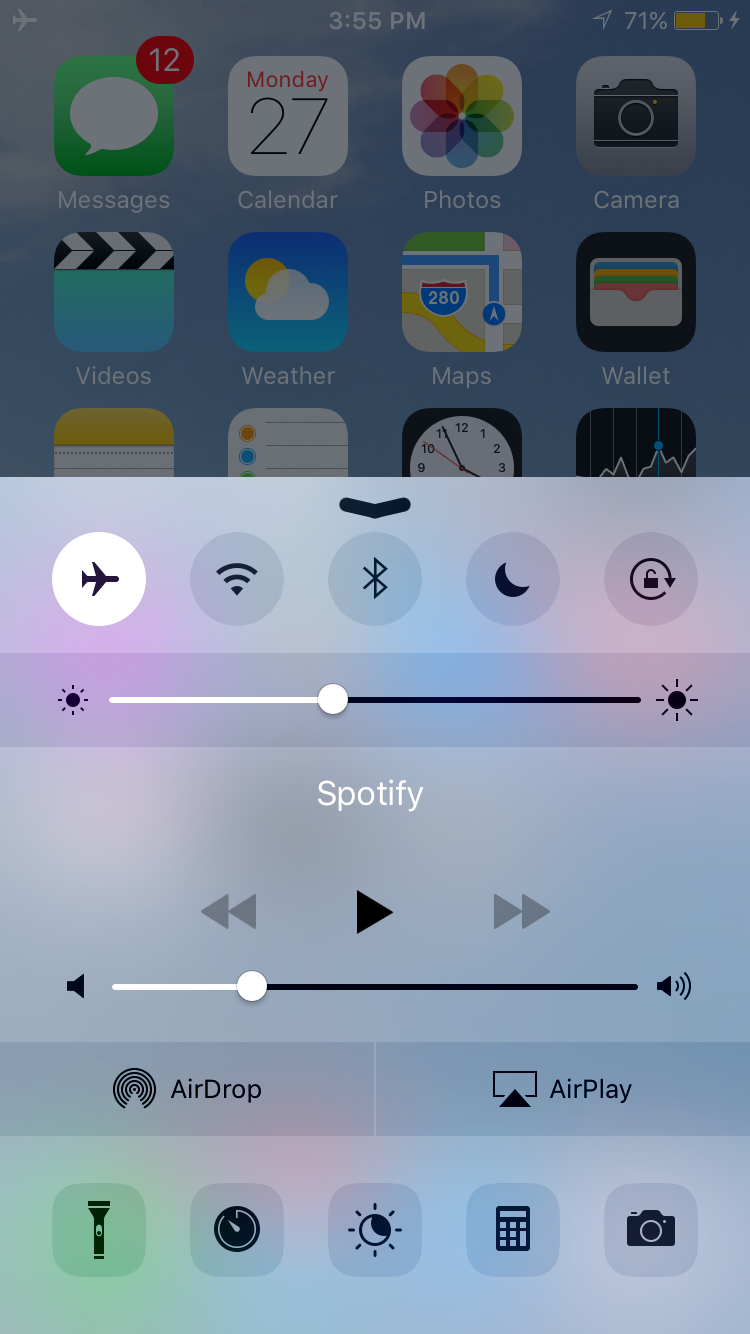The height and width of the screenshot is (1334, 750).
Task: Enable Do Not Disturb moon
Action: [x=513, y=579]
